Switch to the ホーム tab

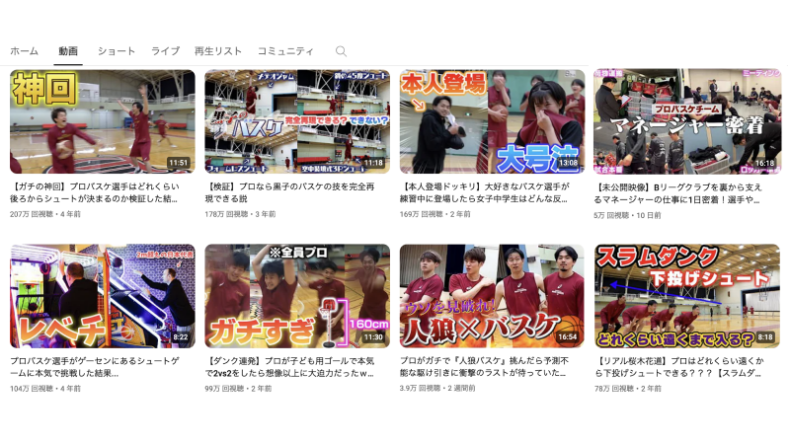(x=24, y=51)
